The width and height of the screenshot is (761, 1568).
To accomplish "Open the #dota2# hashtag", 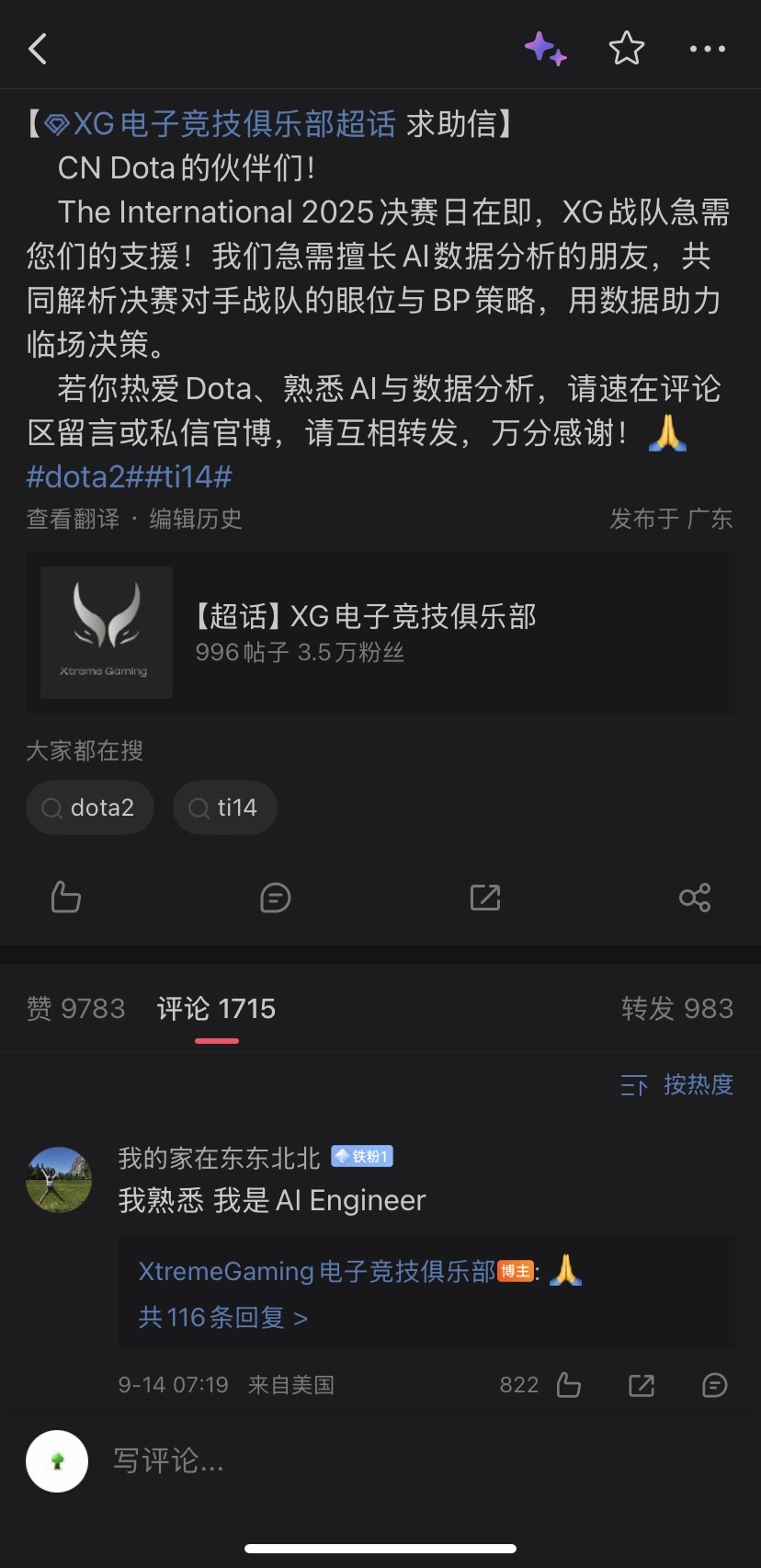I will click(81, 476).
